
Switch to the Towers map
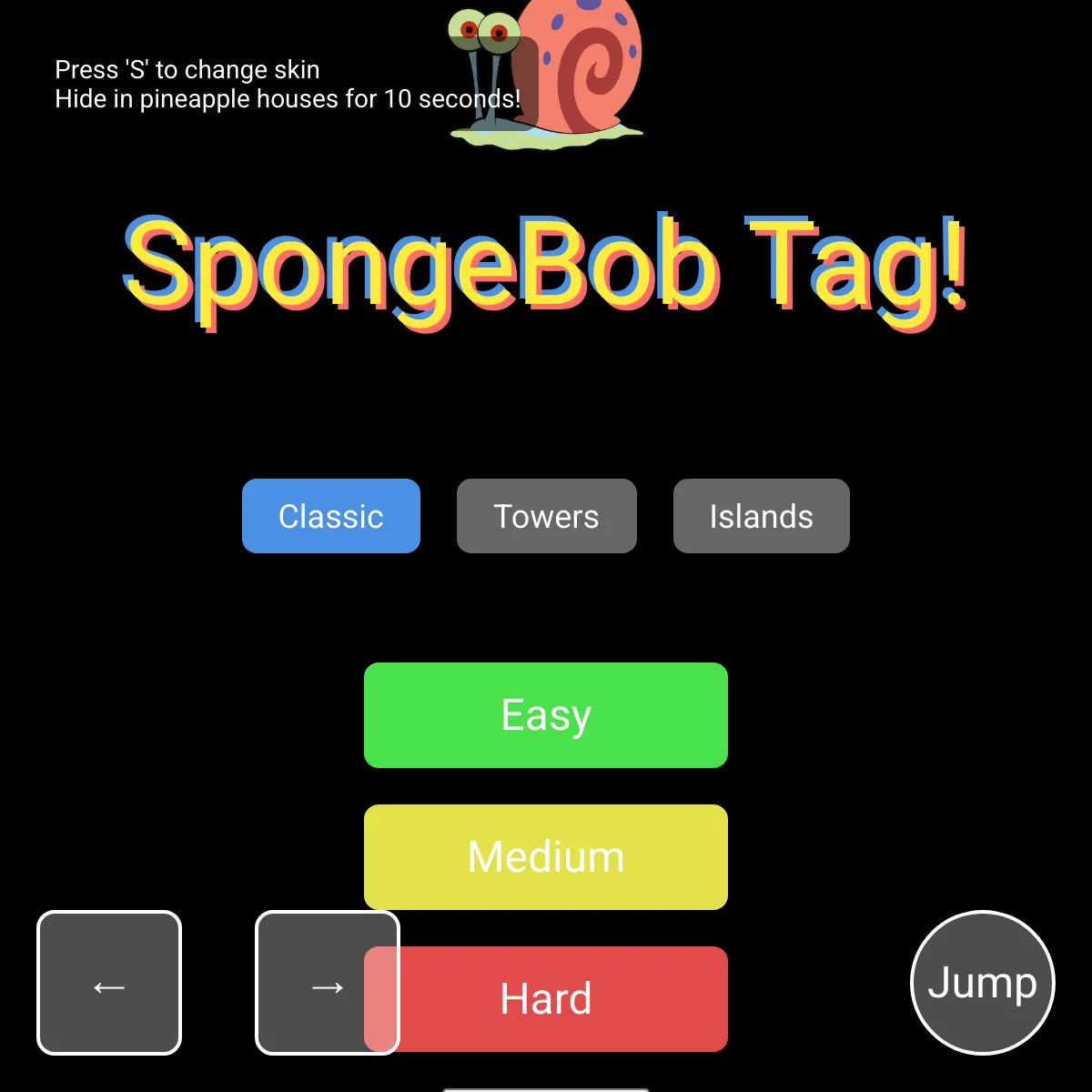(x=546, y=516)
